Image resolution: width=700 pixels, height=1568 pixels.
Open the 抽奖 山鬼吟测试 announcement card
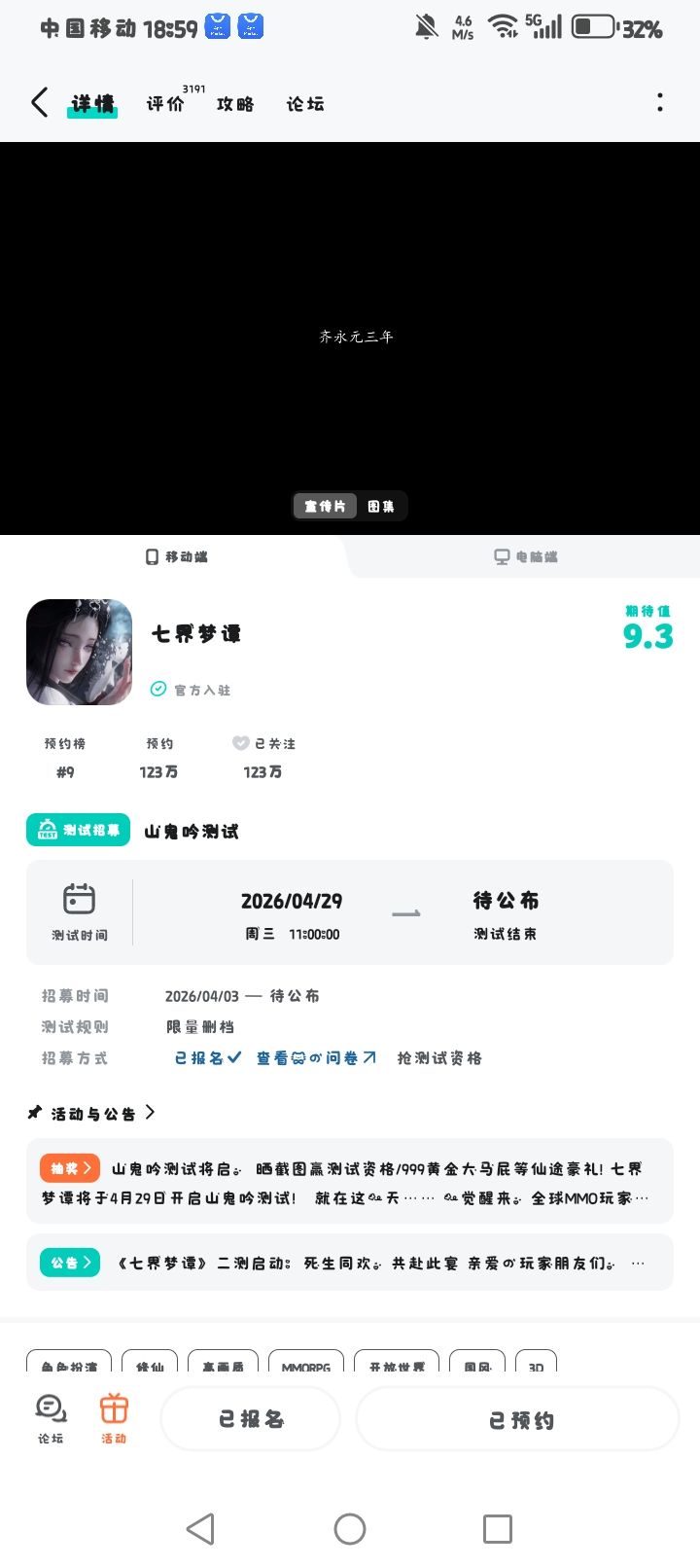(350, 1181)
